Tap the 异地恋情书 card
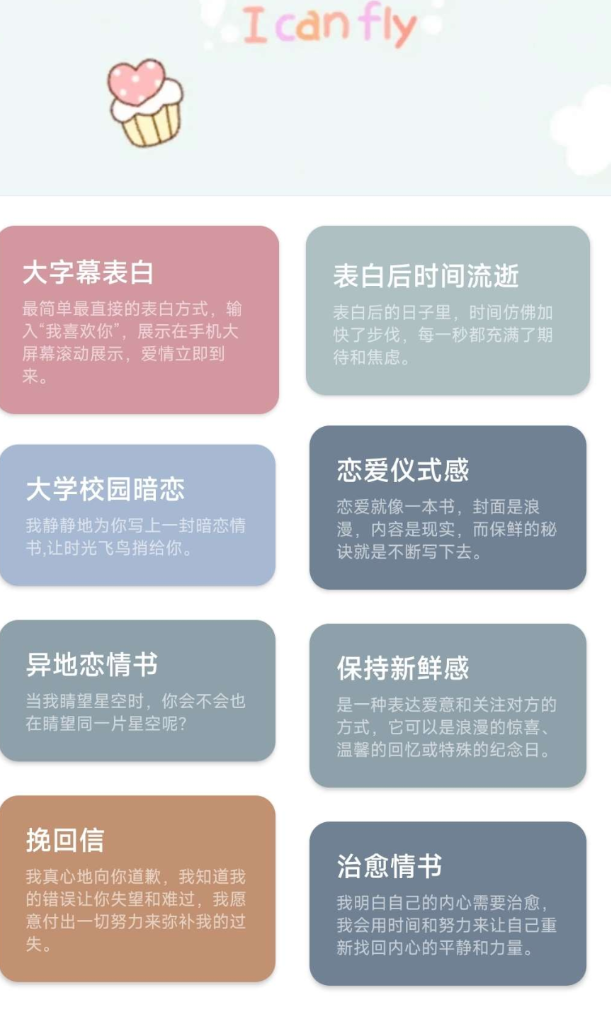 [137, 690]
